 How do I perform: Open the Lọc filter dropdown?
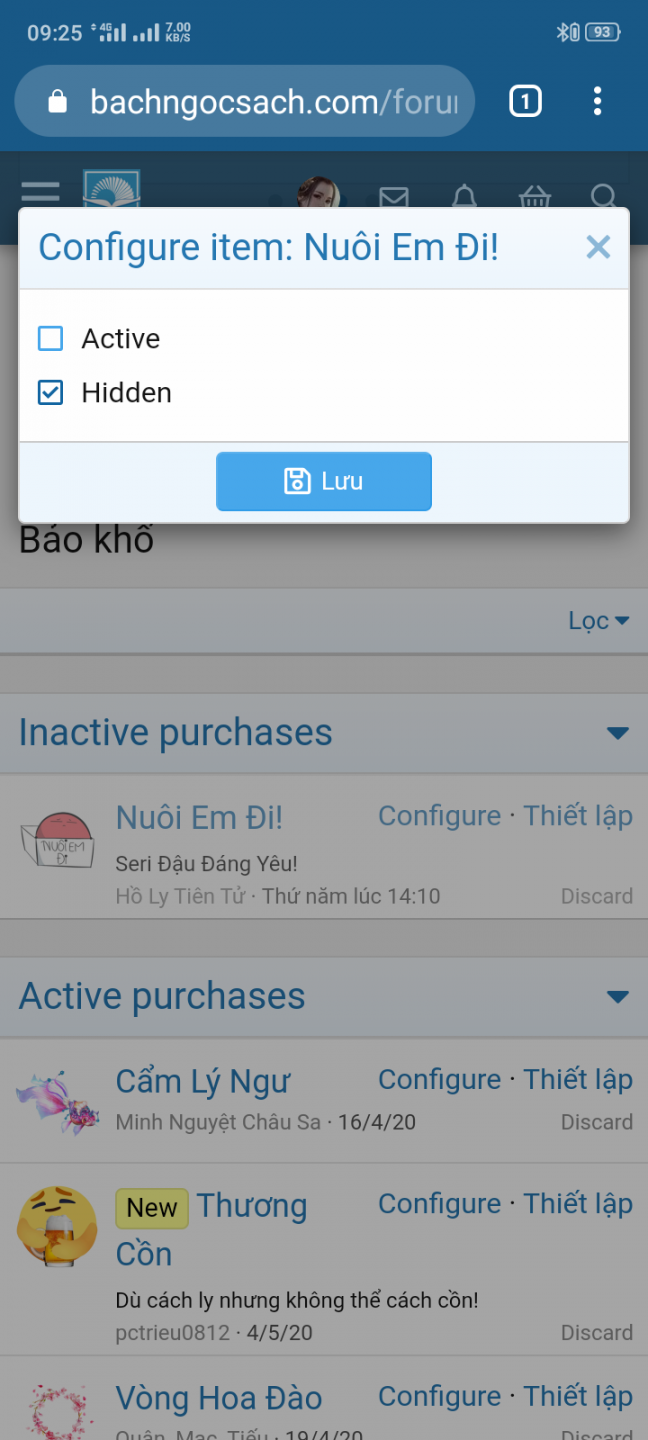[x=598, y=621]
